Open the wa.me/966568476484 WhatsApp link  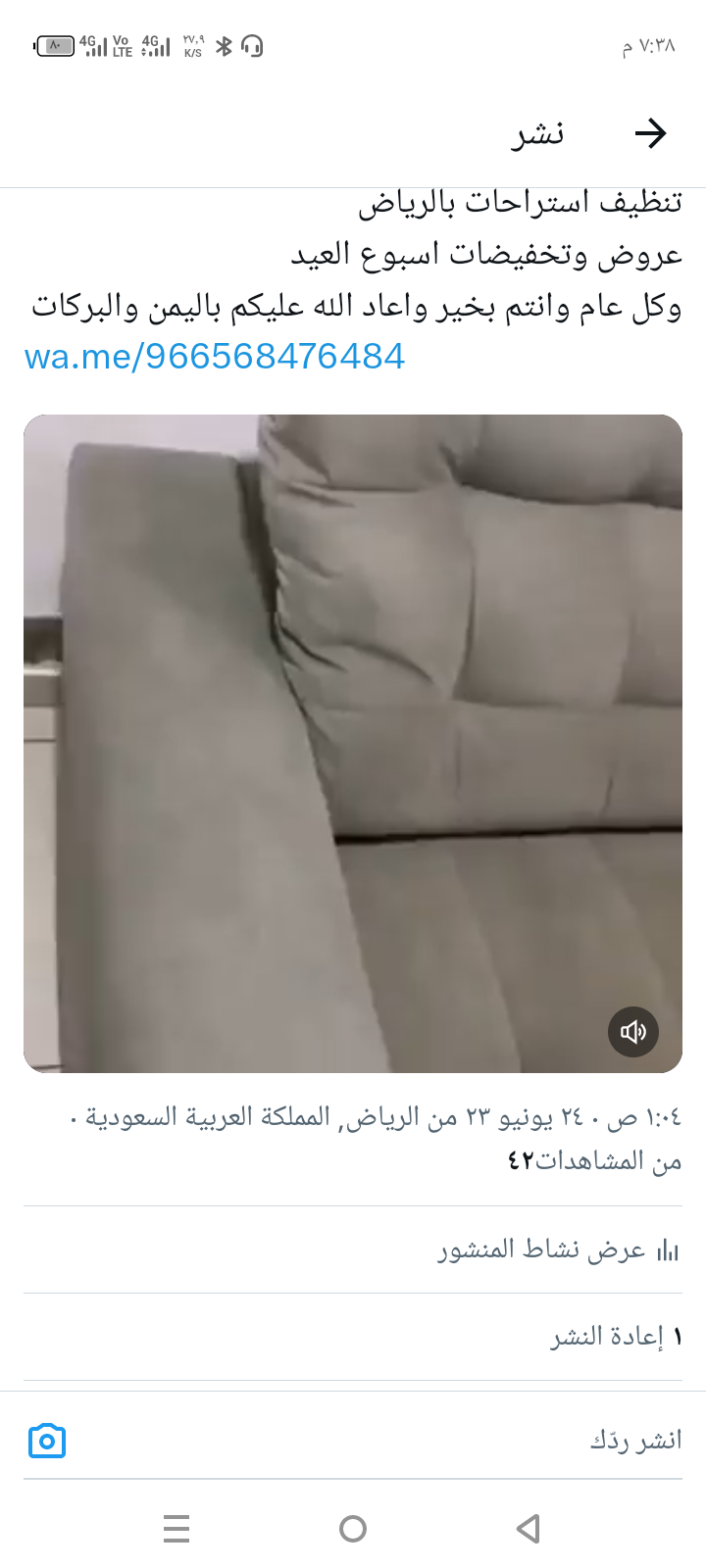click(x=215, y=357)
